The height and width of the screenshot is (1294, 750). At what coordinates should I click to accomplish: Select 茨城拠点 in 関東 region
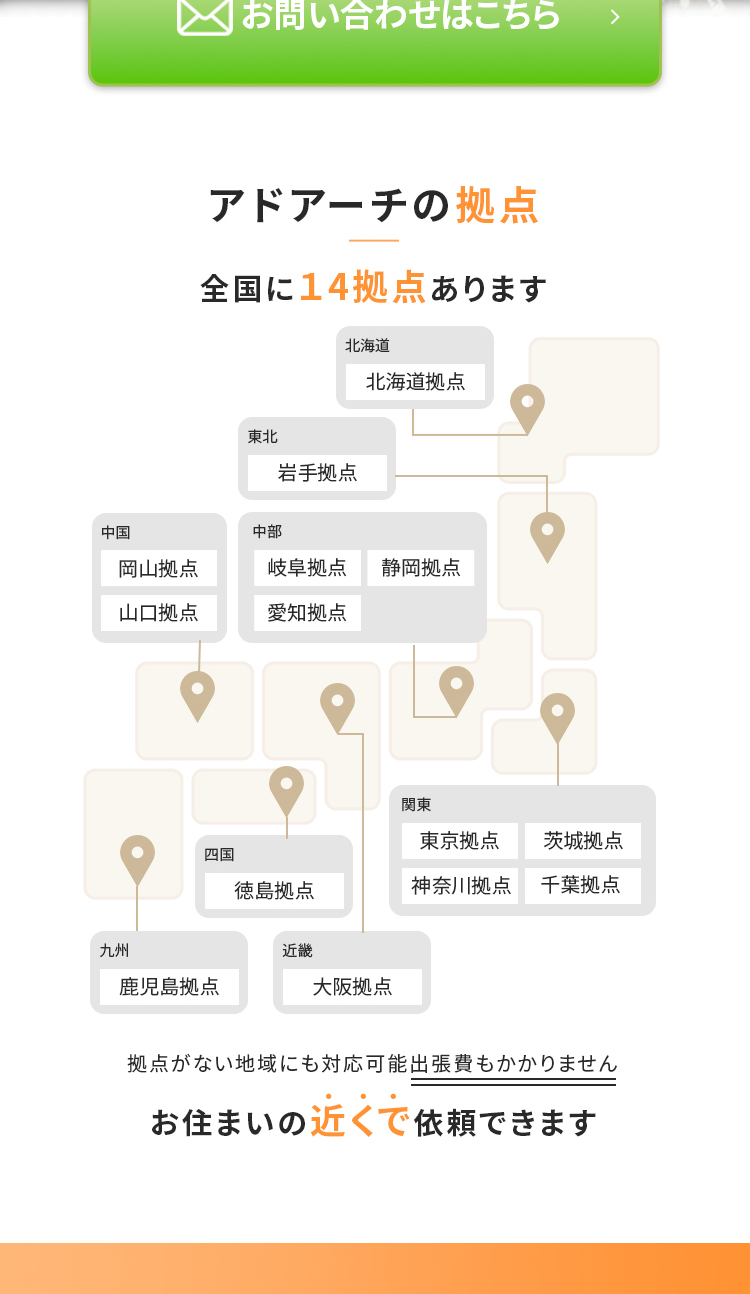[x=583, y=841]
